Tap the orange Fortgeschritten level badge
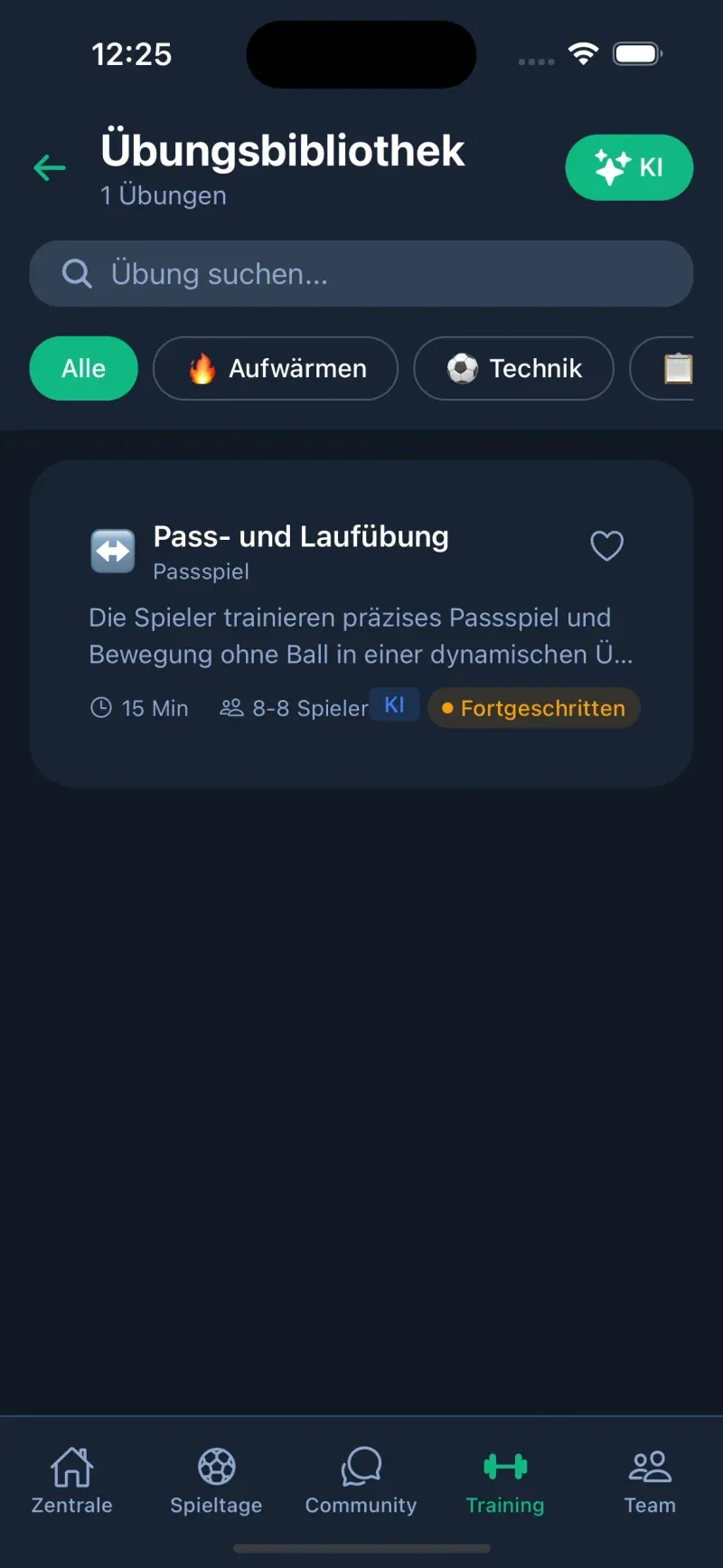This screenshot has height=1568, width=723. coord(533,708)
